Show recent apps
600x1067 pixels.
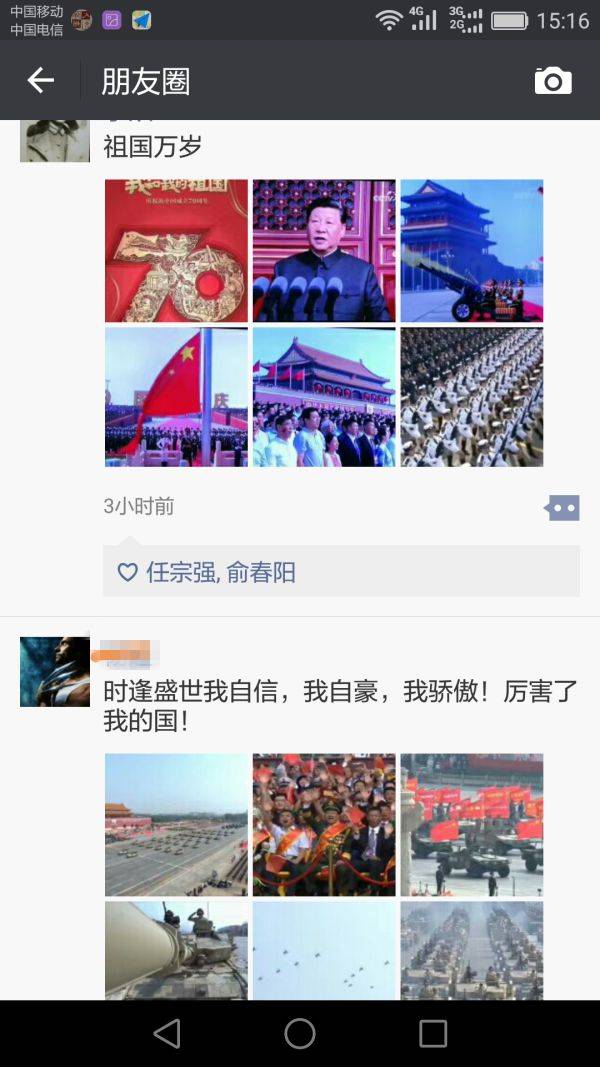(433, 1033)
